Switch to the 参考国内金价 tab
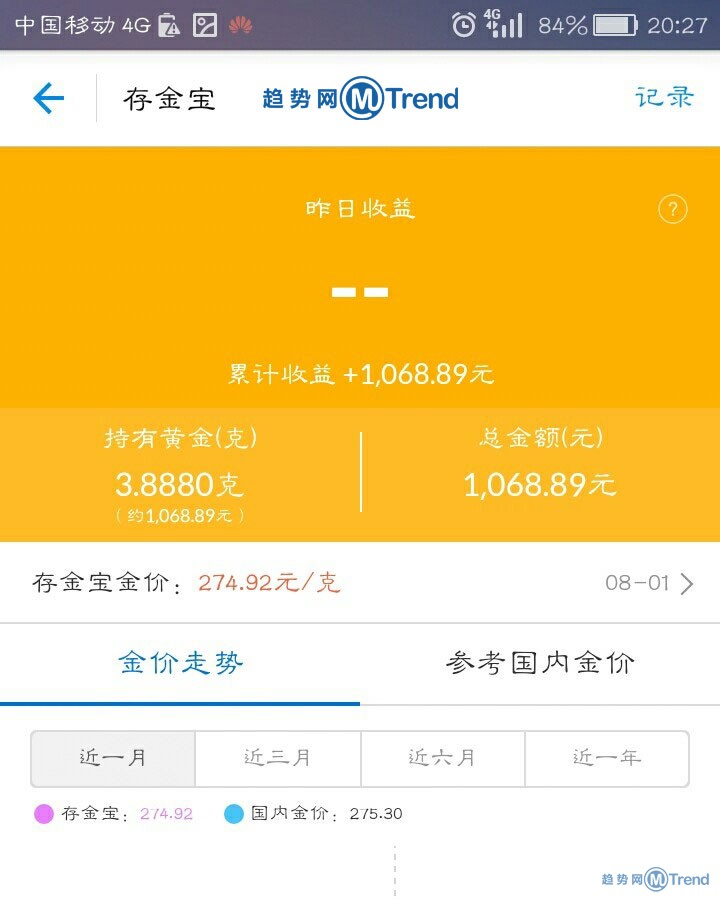The height and width of the screenshot is (900, 720). [x=540, y=663]
